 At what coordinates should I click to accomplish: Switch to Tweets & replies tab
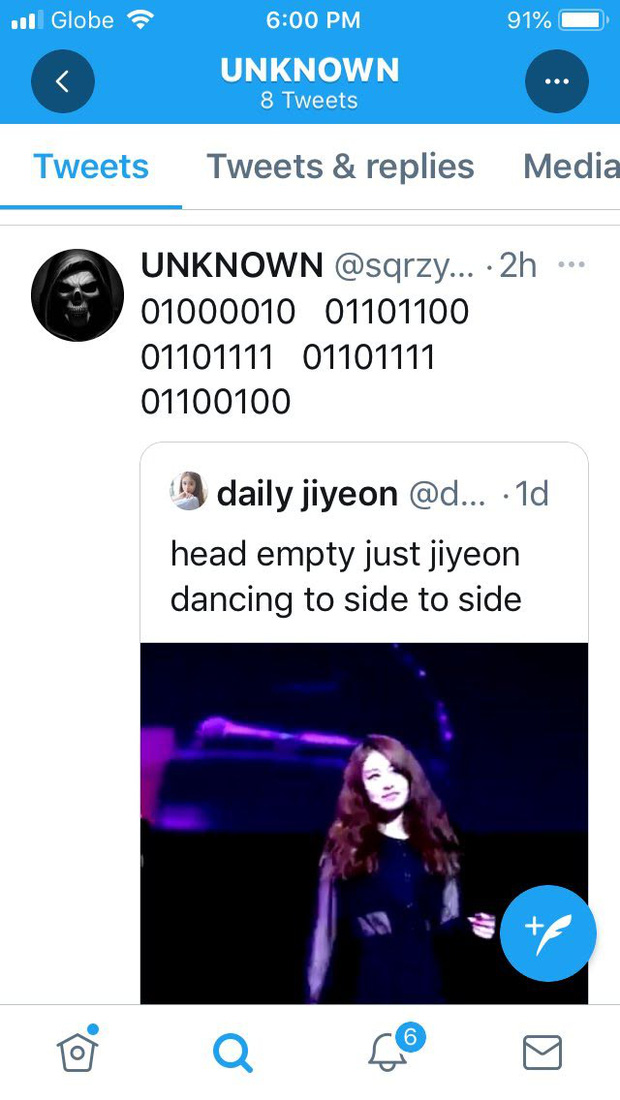[x=340, y=167]
